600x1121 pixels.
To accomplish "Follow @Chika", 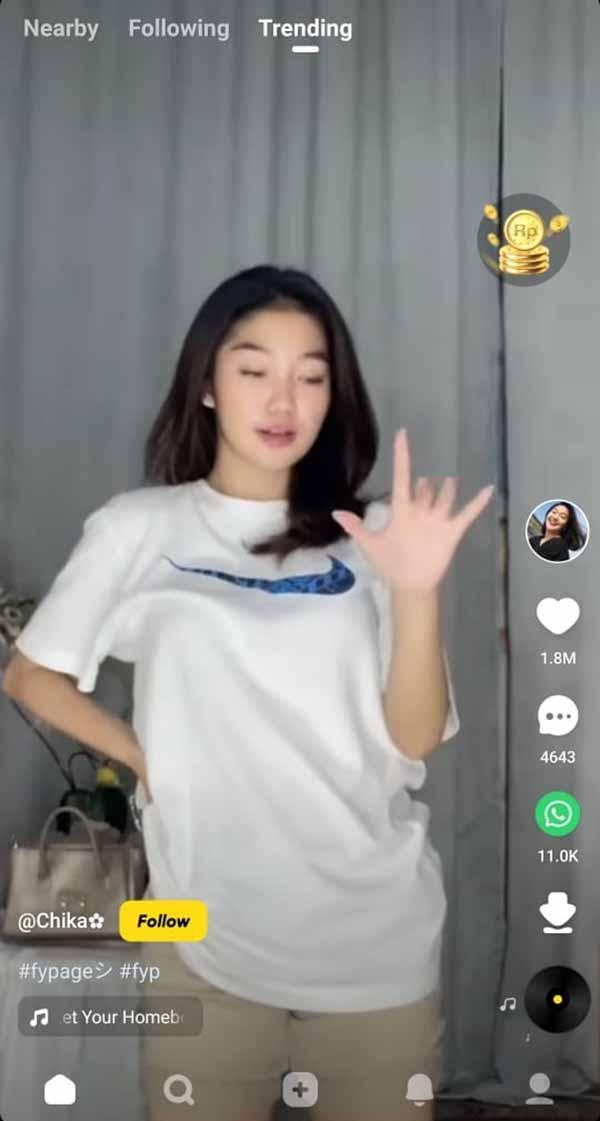I will pos(163,921).
